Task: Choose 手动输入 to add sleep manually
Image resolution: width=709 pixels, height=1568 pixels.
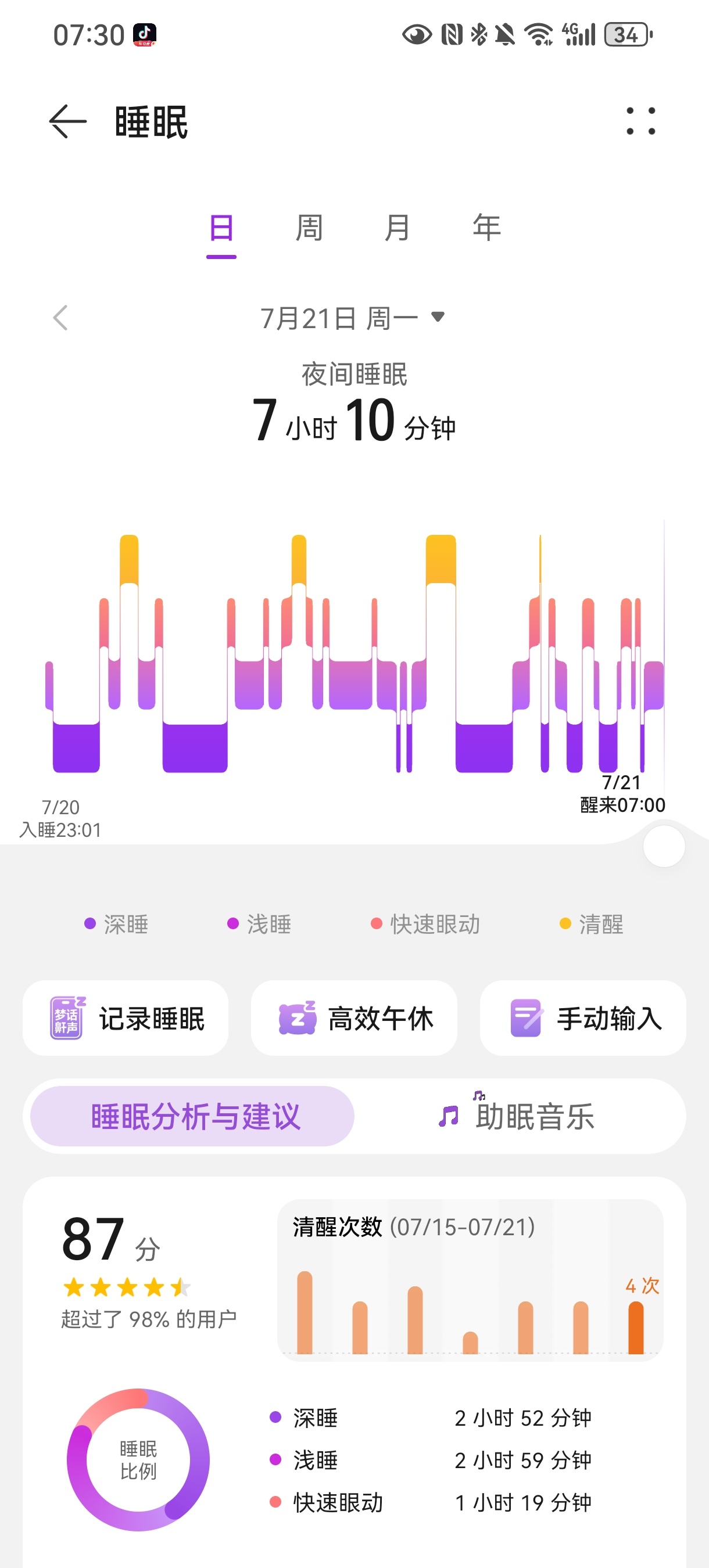Action: point(583,1017)
